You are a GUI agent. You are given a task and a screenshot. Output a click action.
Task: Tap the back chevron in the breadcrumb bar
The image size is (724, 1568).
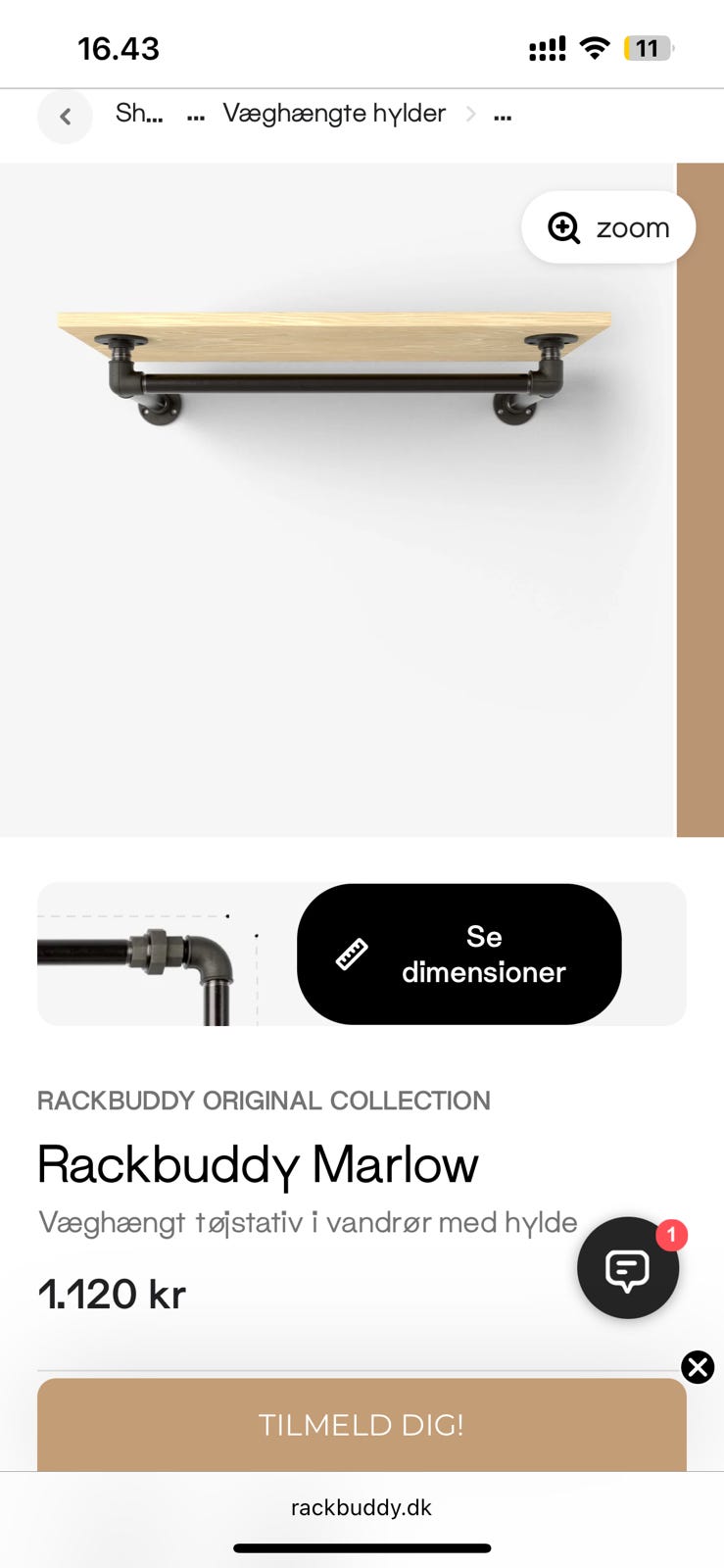click(65, 116)
